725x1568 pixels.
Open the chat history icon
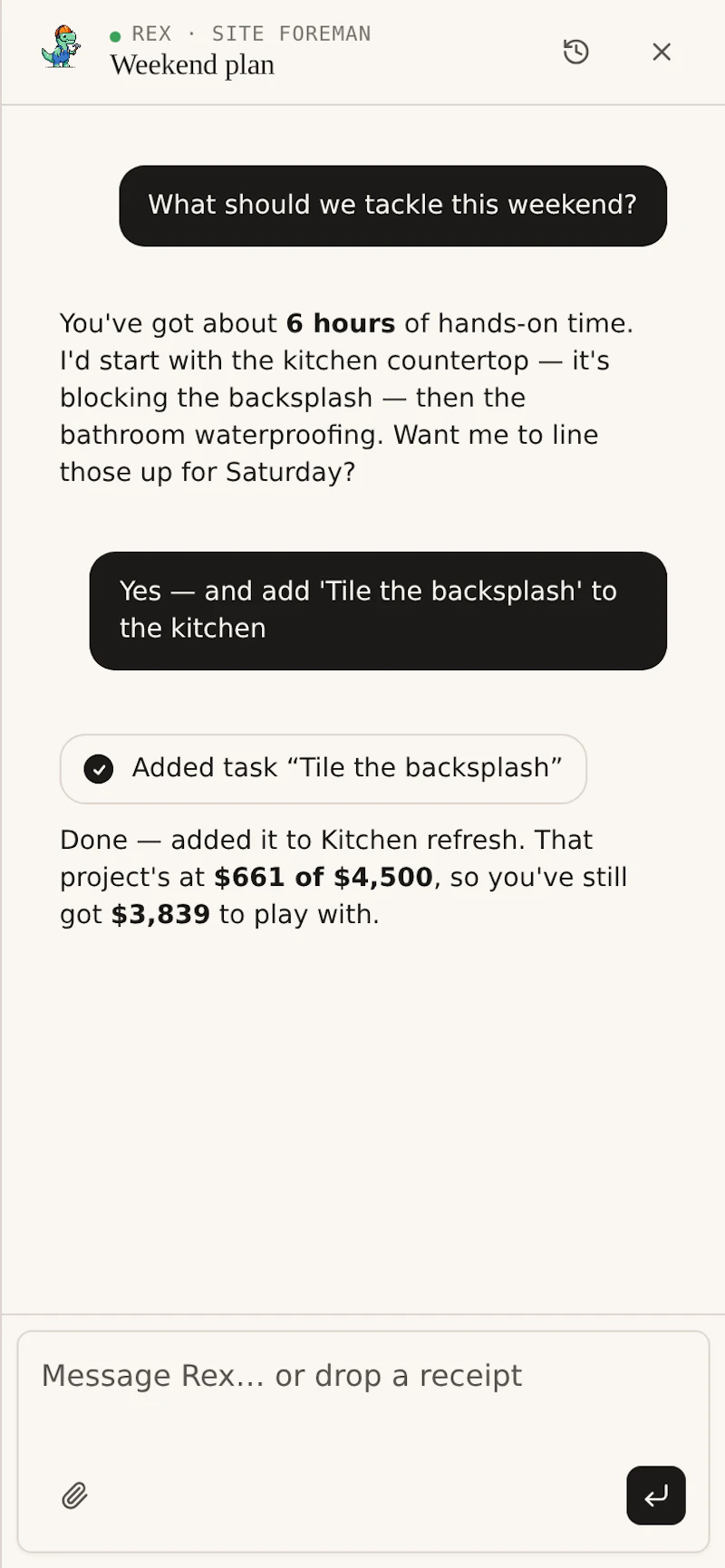click(575, 52)
